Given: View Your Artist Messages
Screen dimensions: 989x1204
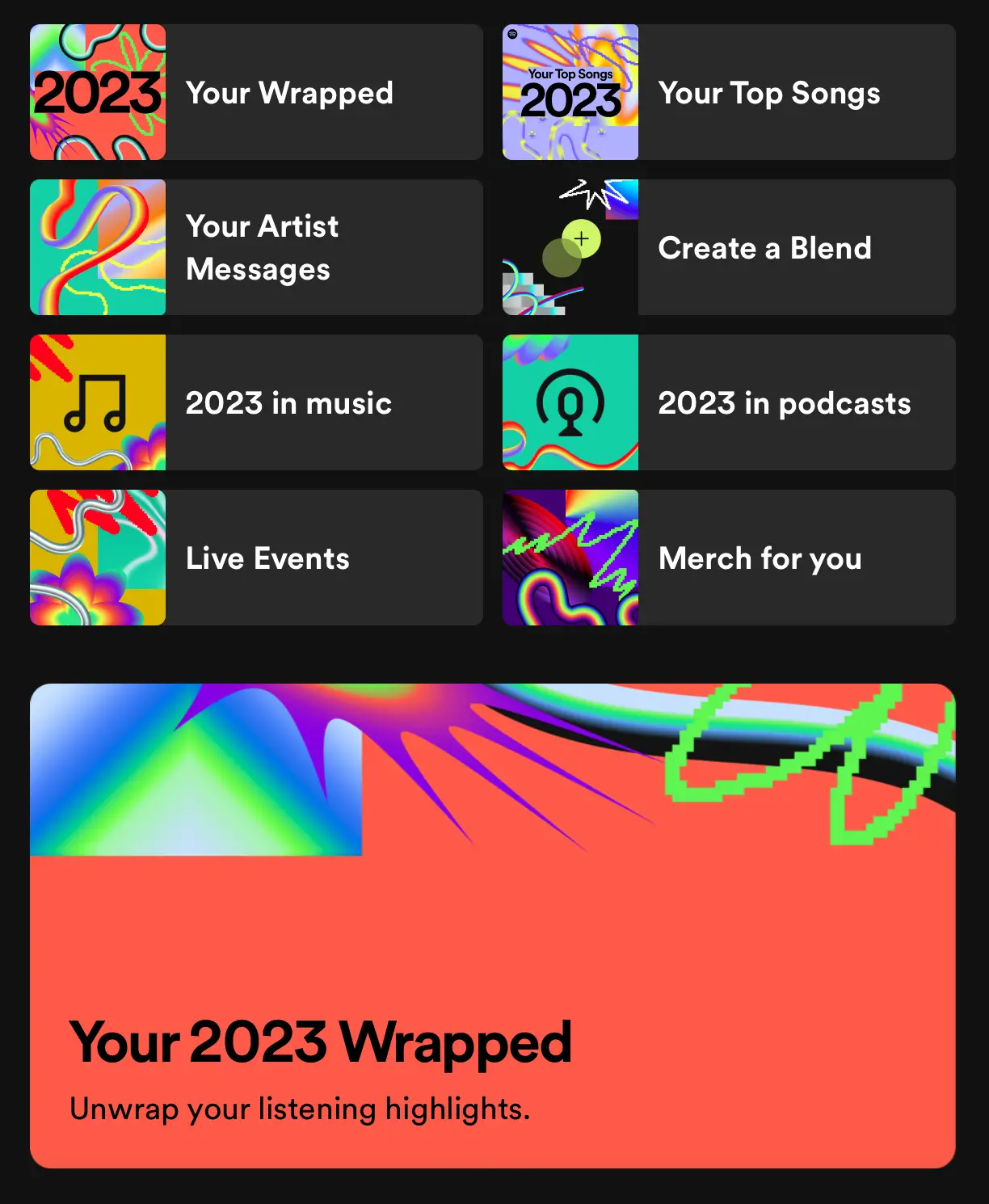Looking at the screenshot, I should click(256, 247).
